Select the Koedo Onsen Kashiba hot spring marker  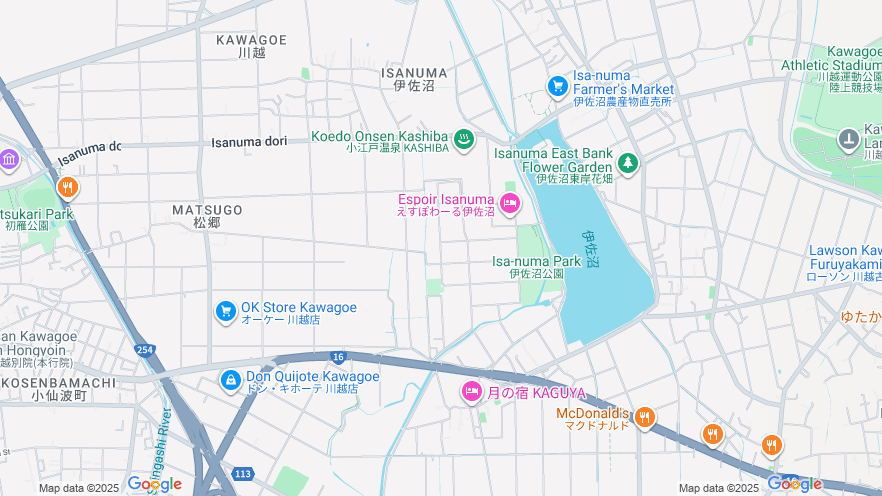click(x=463, y=141)
